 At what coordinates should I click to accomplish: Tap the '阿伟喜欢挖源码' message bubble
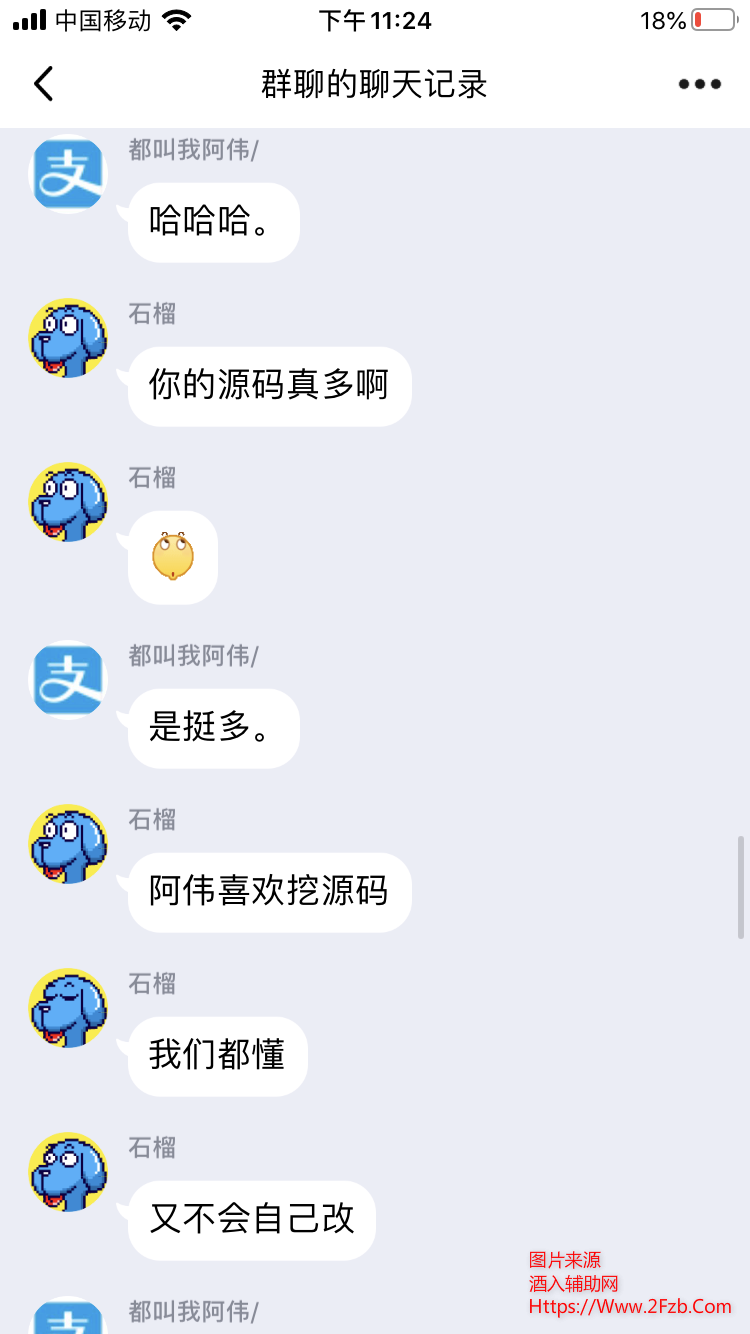[x=268, y=893]
